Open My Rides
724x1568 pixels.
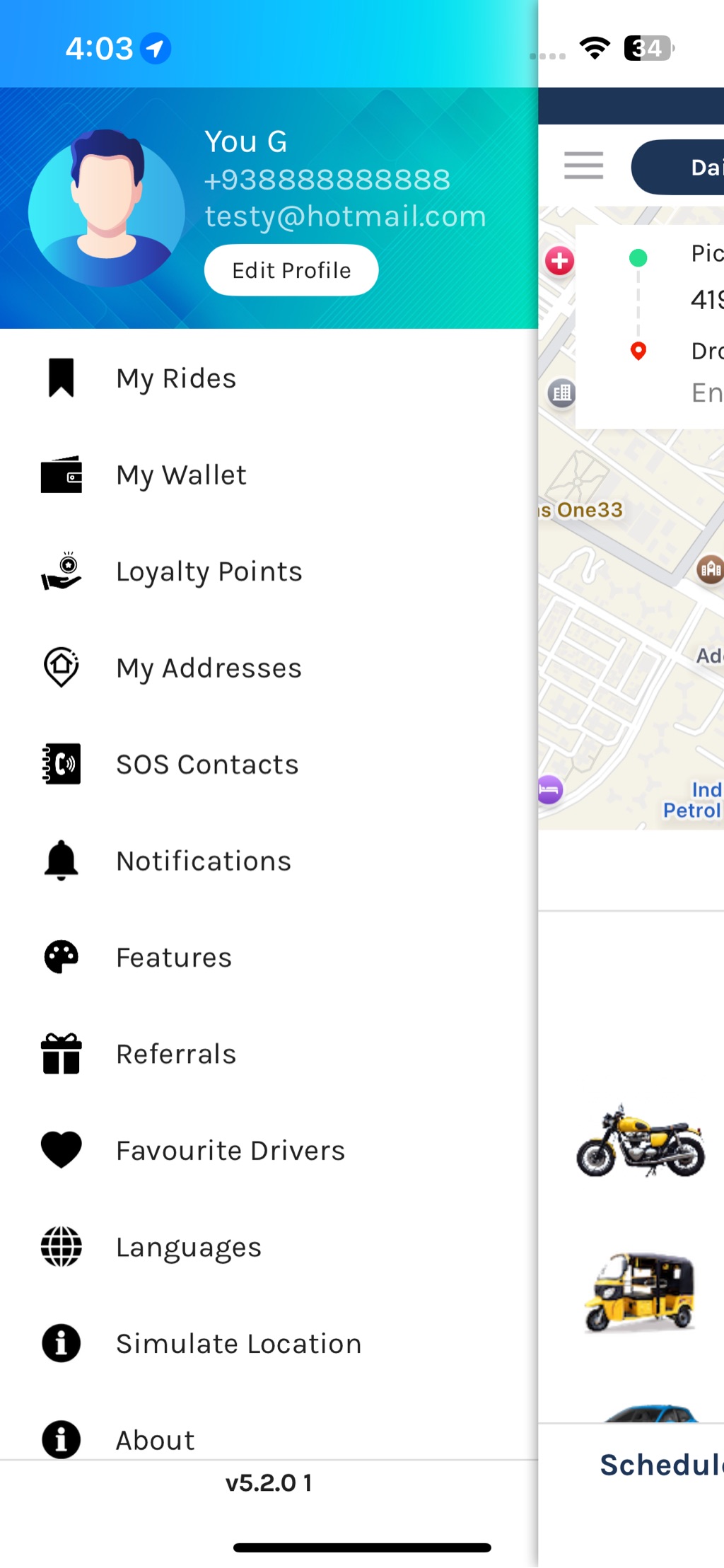(176, 378)
